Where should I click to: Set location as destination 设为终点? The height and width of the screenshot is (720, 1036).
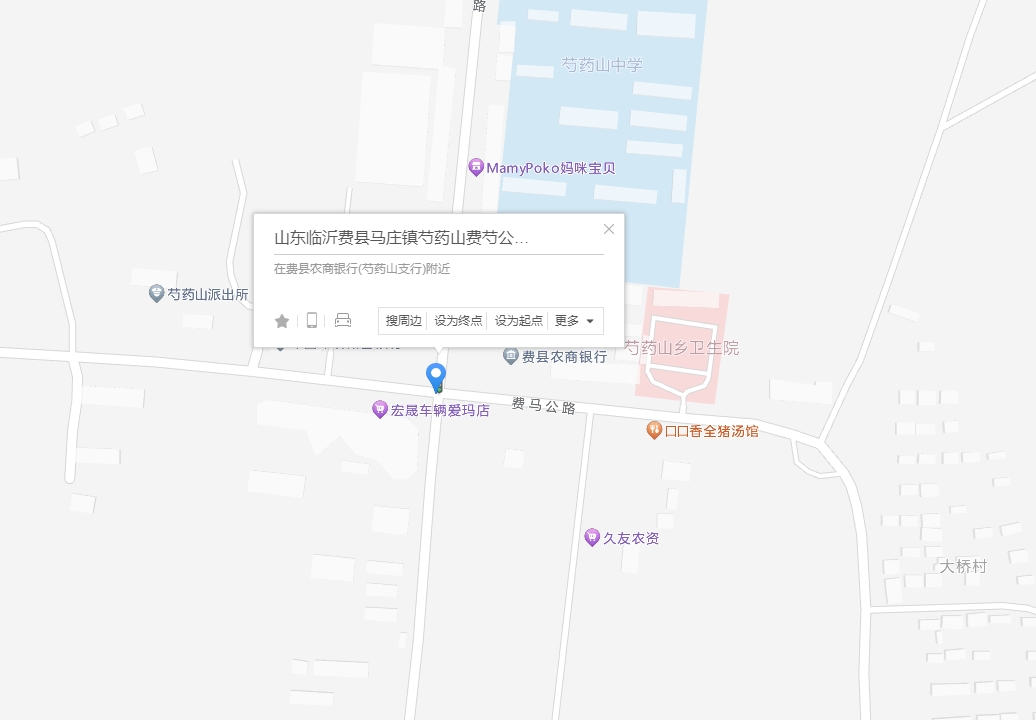[x=458, y=321]
